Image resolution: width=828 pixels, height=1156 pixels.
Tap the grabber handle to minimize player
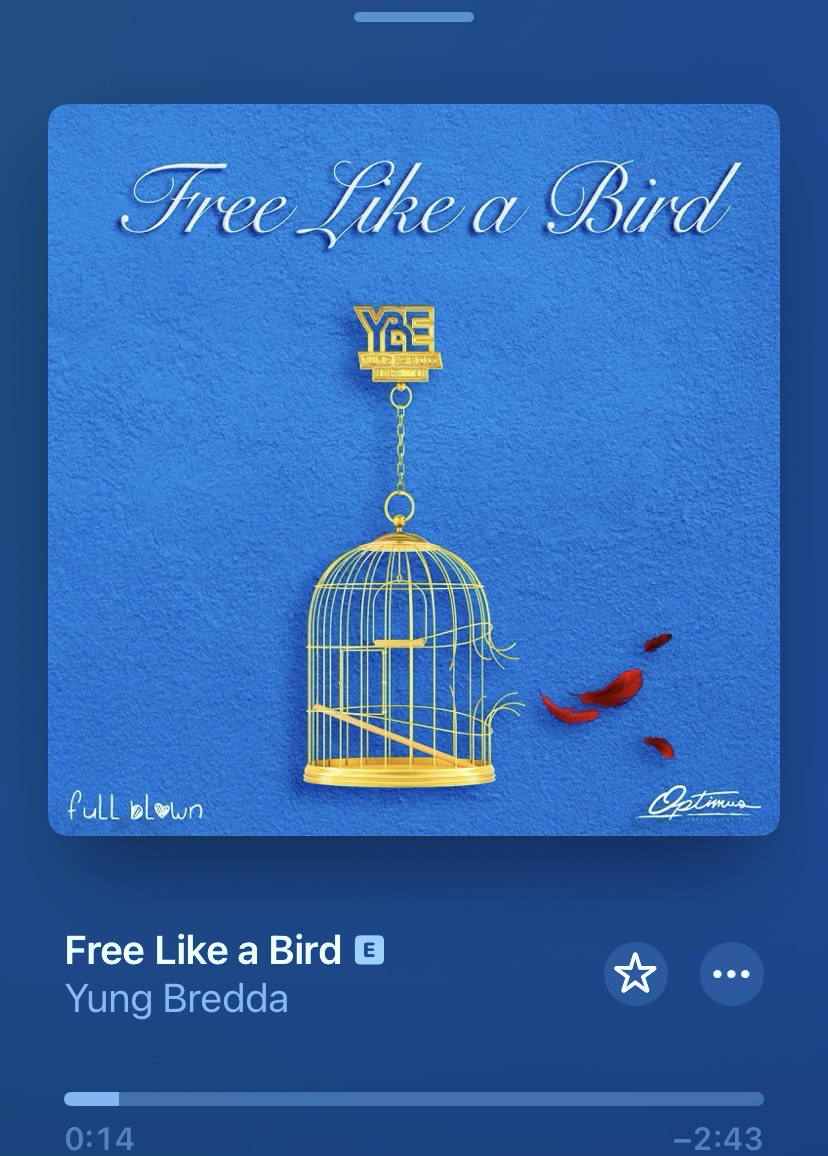[x=413, y=17]
